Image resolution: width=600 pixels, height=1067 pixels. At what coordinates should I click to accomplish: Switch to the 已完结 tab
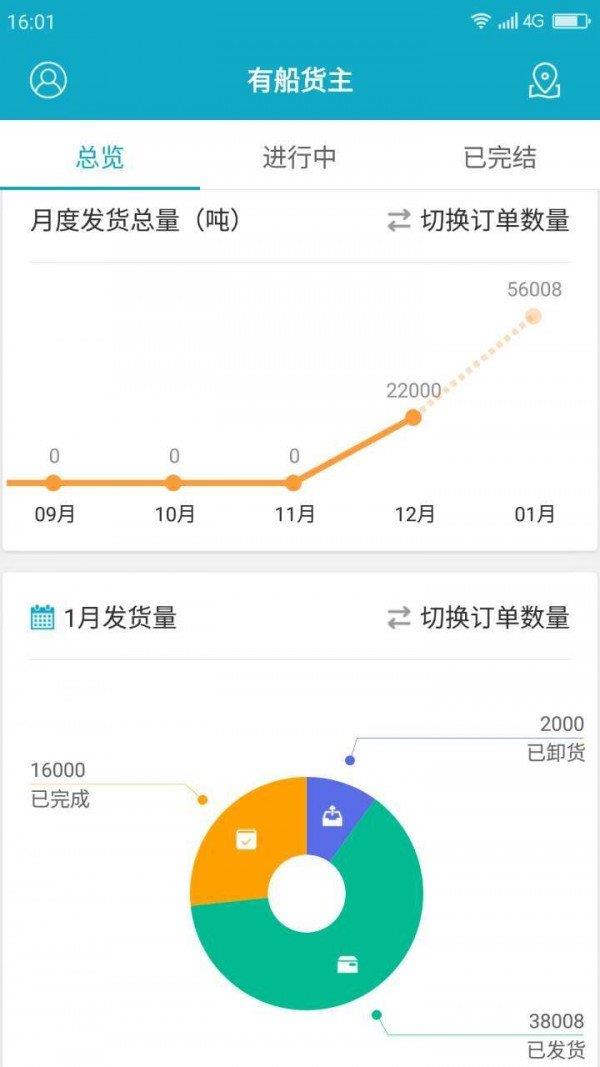(x=500, y=157)
